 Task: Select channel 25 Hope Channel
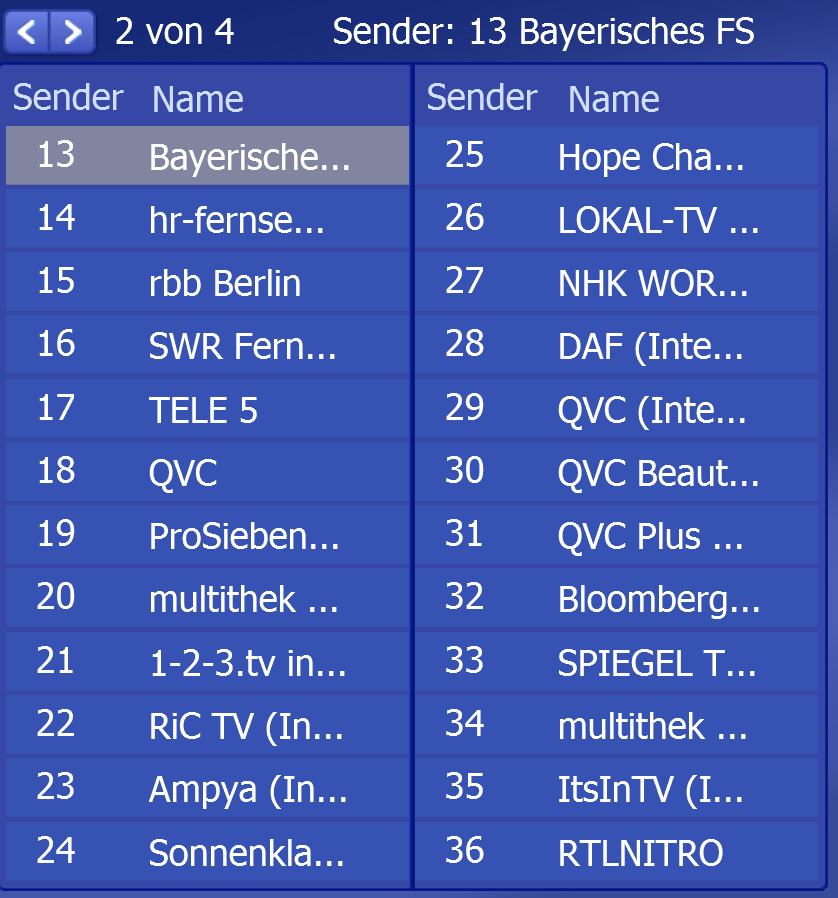(616, 156)
